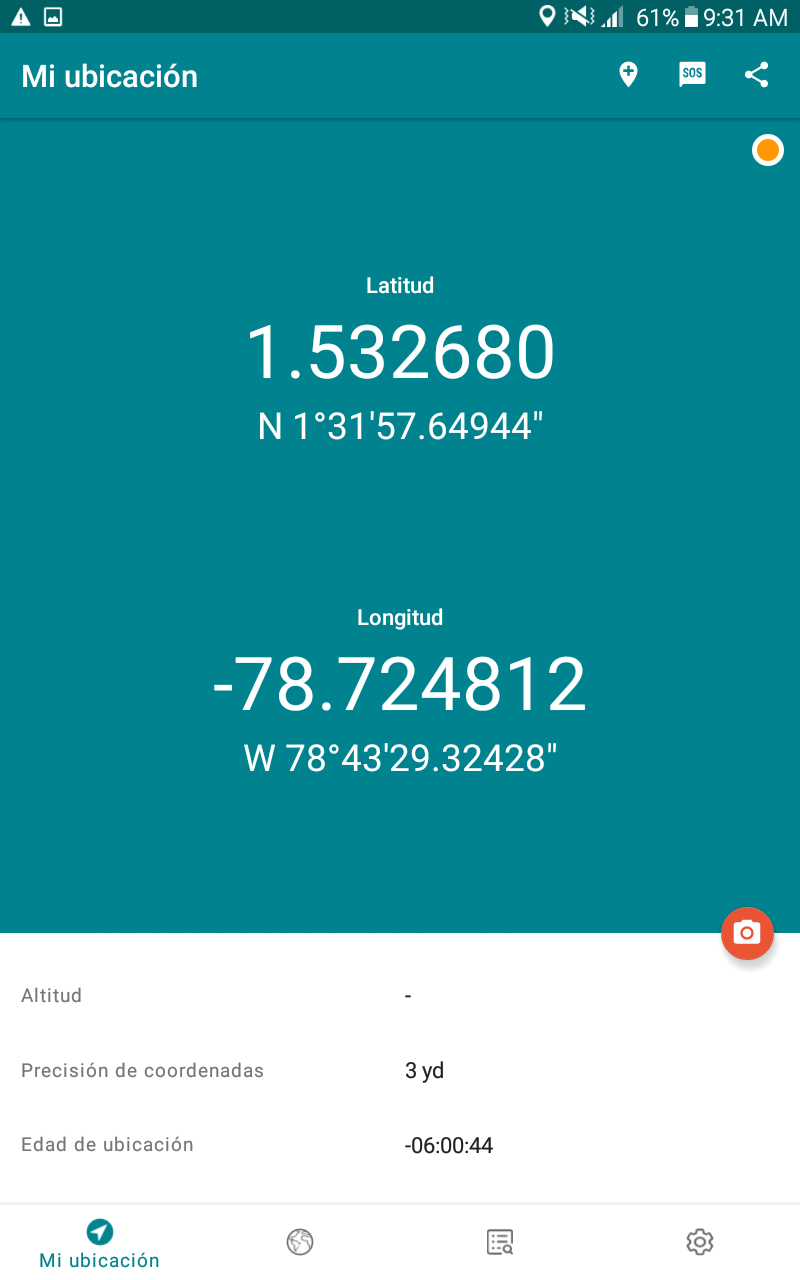Open the globe map tab
The image size is (800, 1280).
coord(300,1242)
